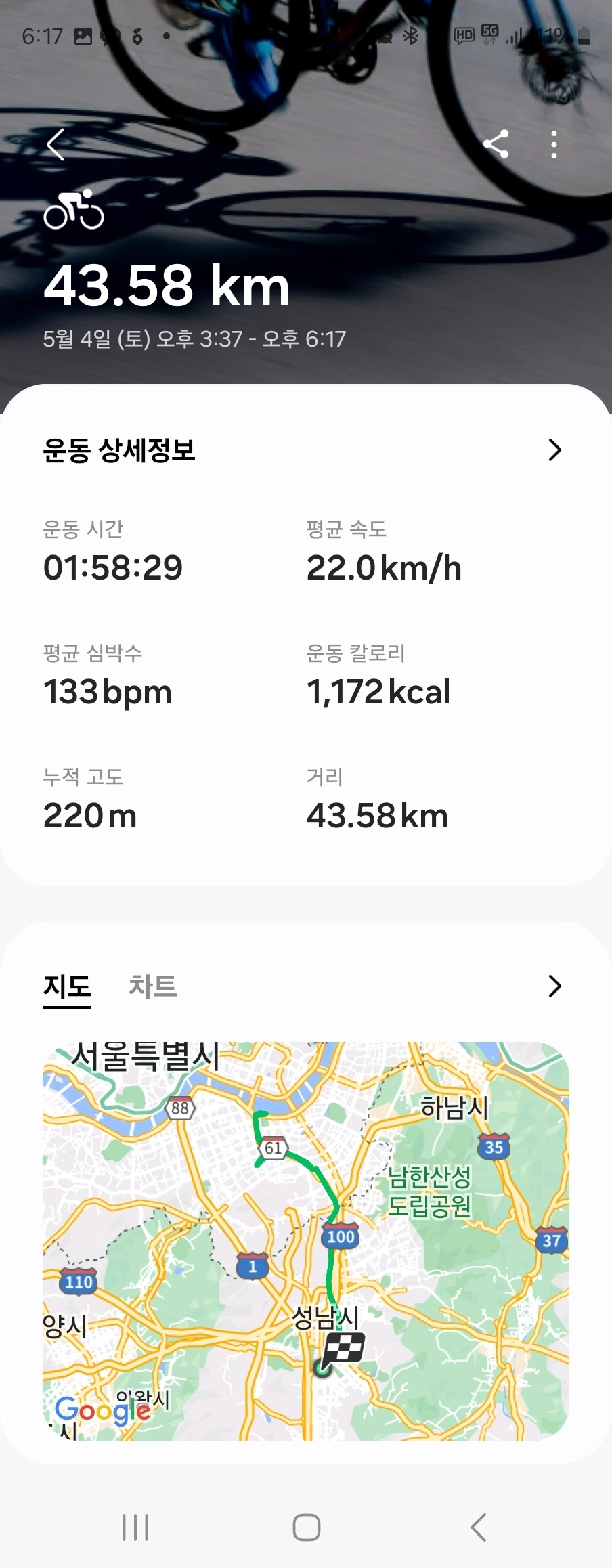Open the three-dot overflow menu
612x1568 pixels.
click(554, 144)
